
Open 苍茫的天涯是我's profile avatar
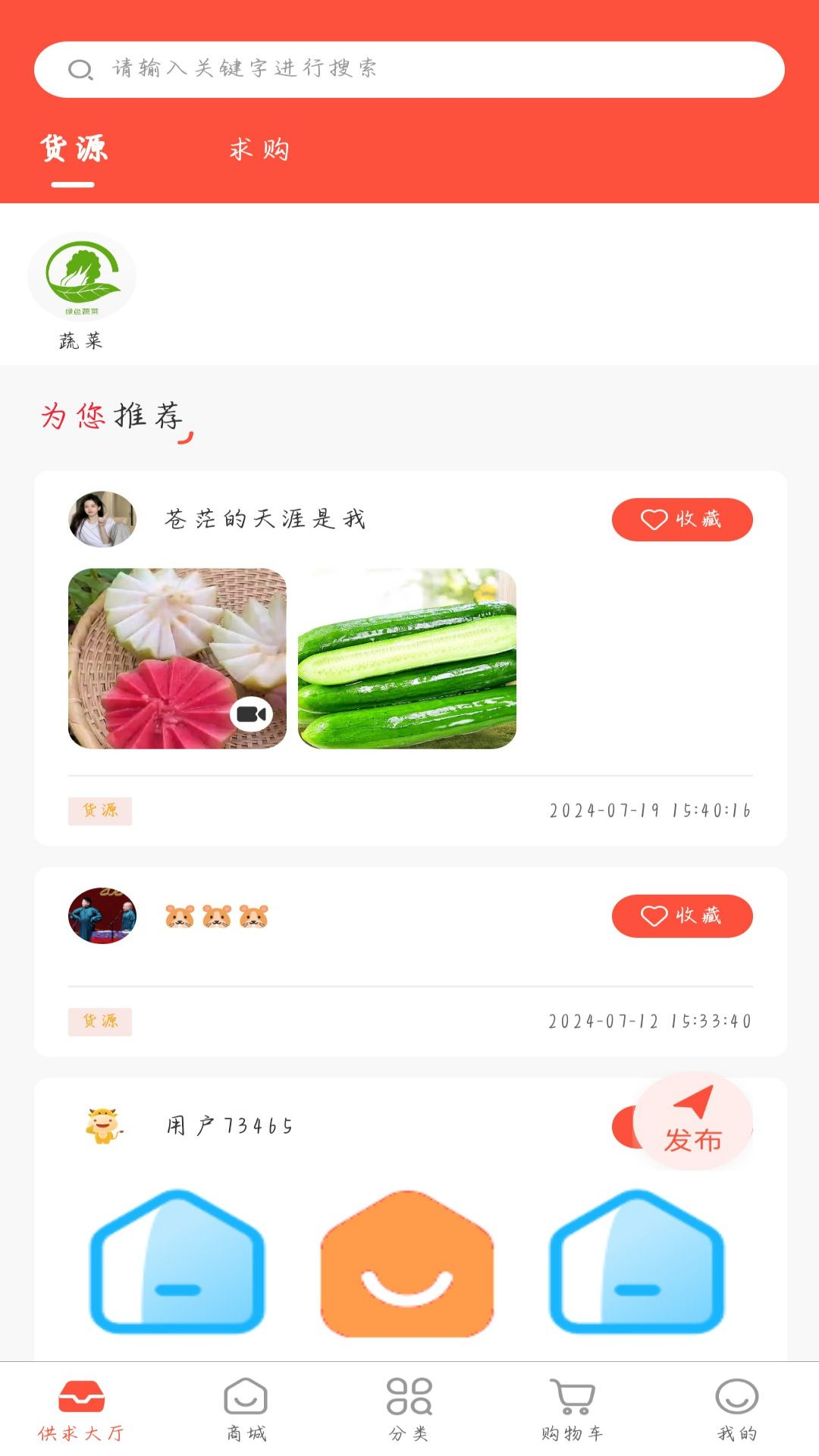[x=102, y=519]
